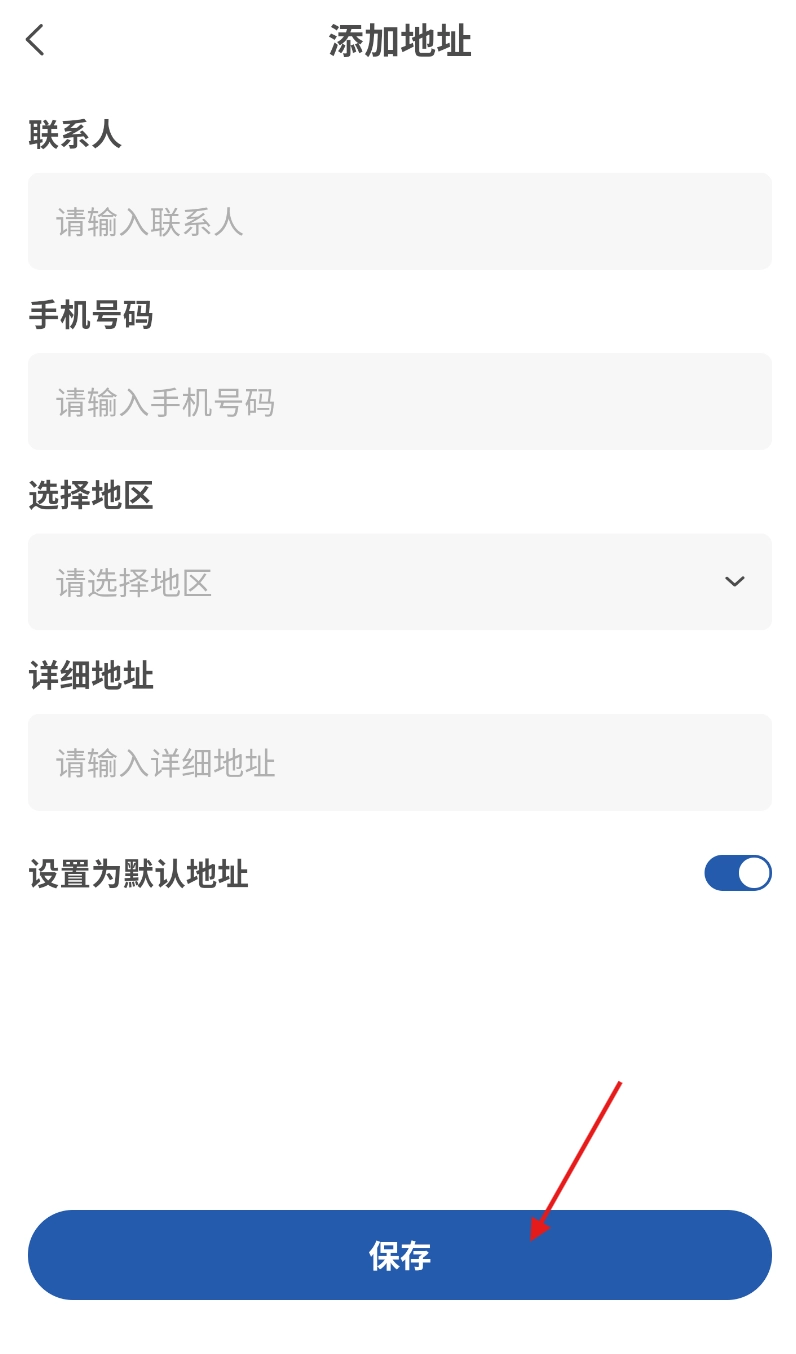Focus the 请输入手机号码 phone number field
The width and height of the screenshot is (796, 1354).
click(399, 401)
